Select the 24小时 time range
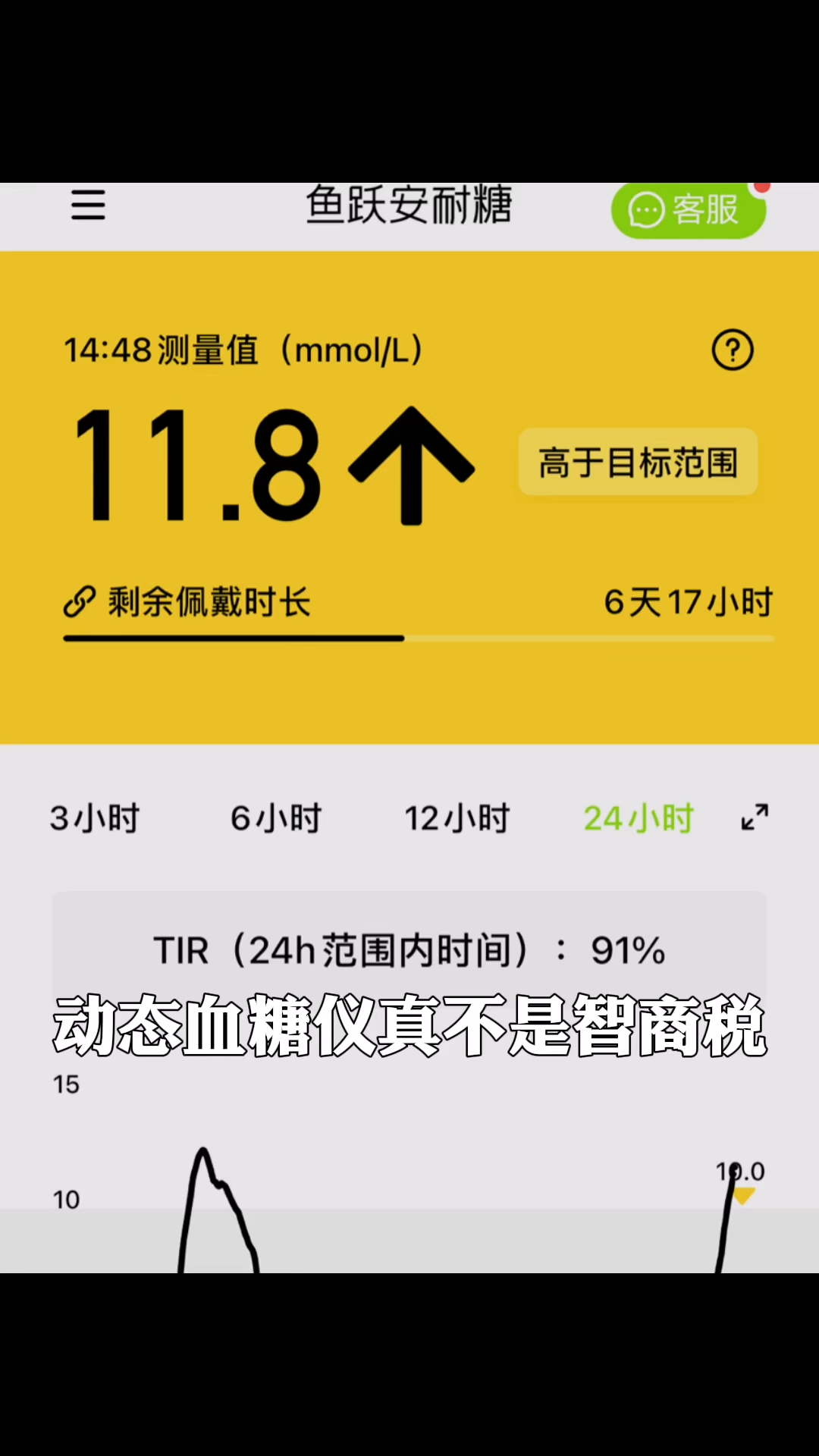This screenshot has width=819, height=1456. click(639, 819)
